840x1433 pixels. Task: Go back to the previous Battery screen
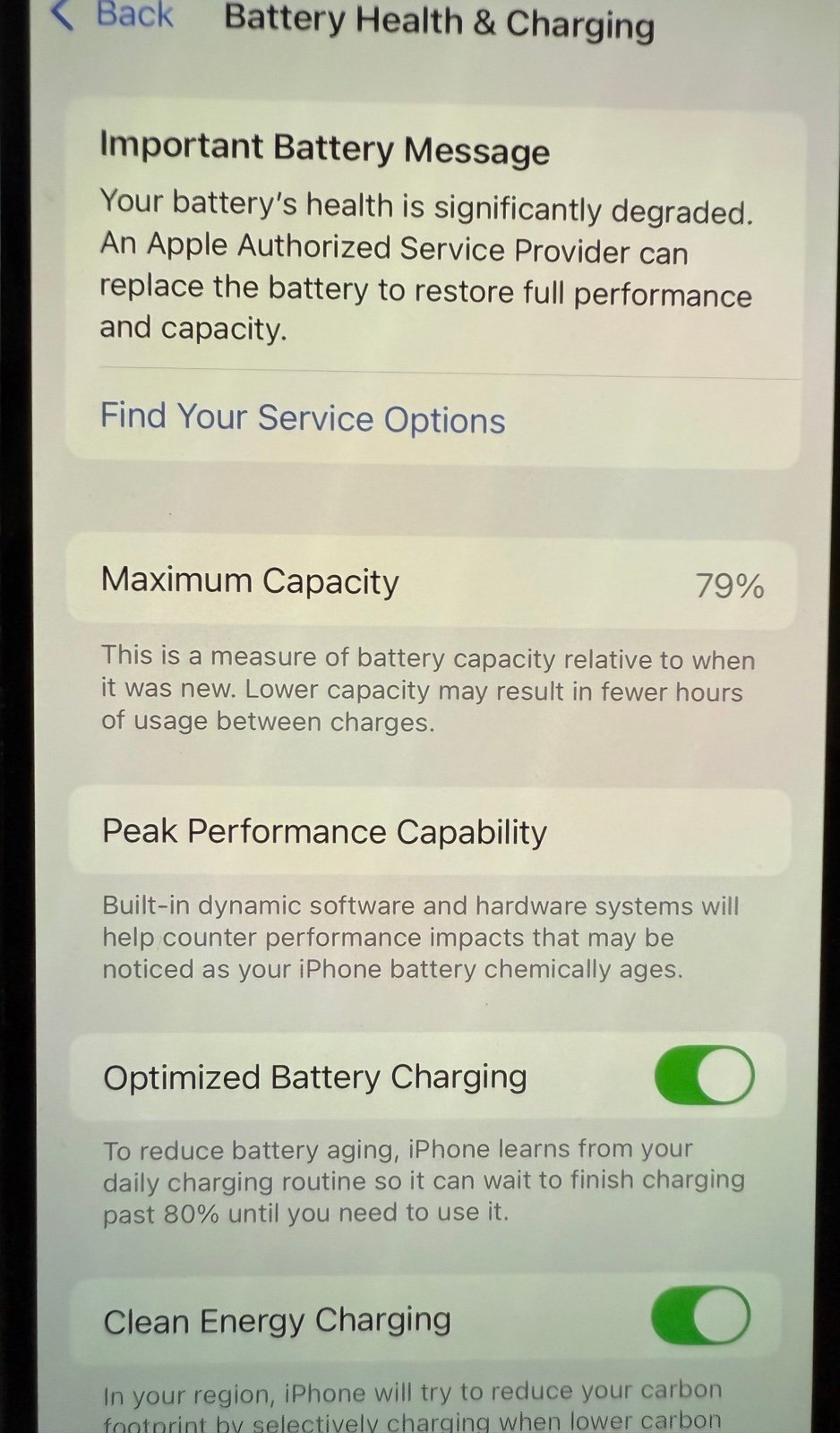point(112,14)
